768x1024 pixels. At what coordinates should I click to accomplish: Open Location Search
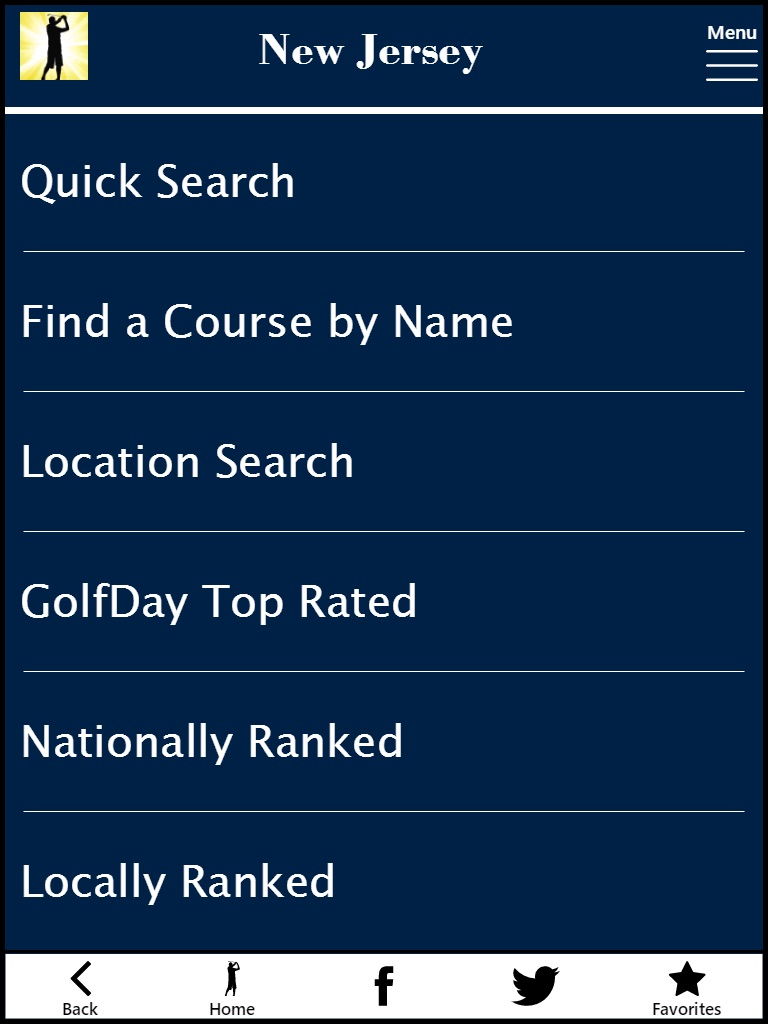click(x=188, y=462)
